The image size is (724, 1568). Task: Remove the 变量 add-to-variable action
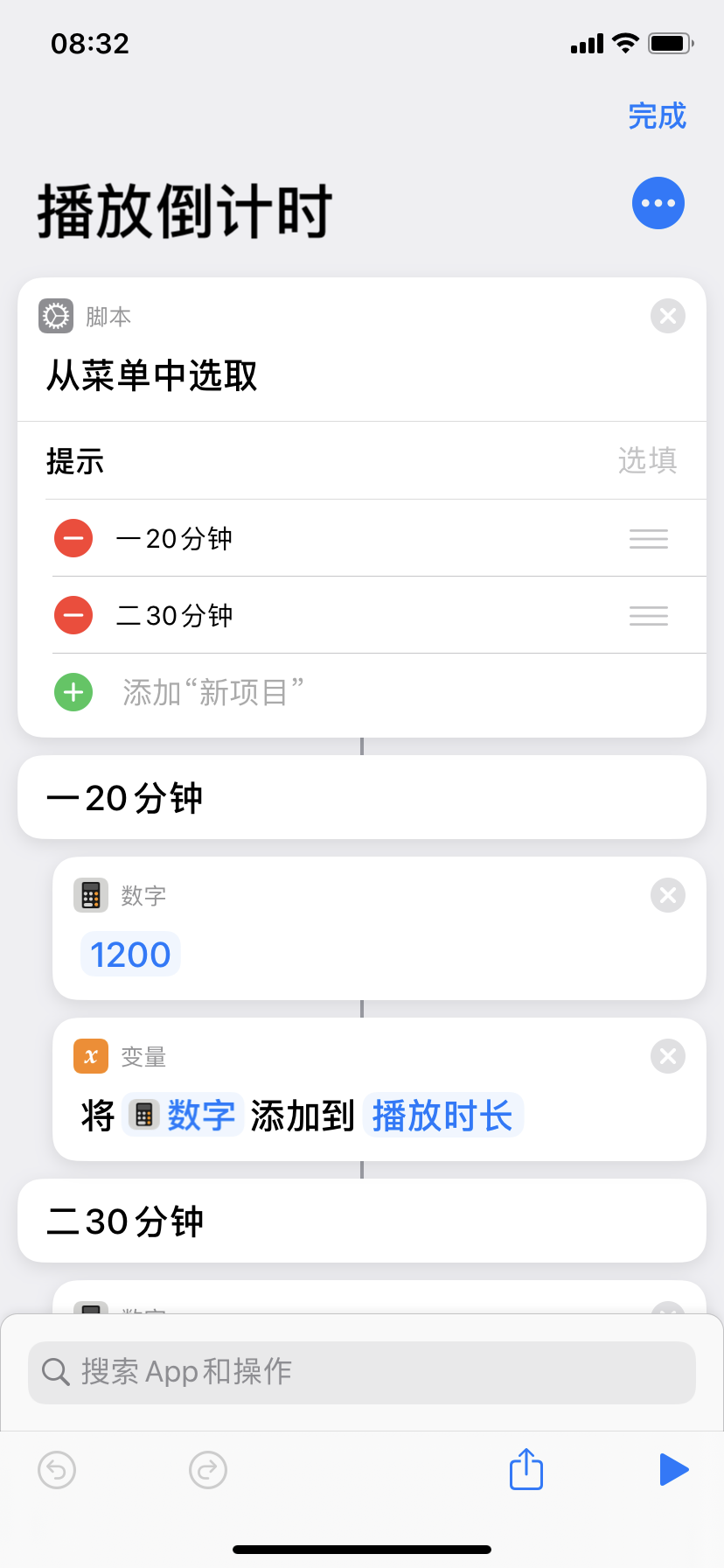(667, 1056)
